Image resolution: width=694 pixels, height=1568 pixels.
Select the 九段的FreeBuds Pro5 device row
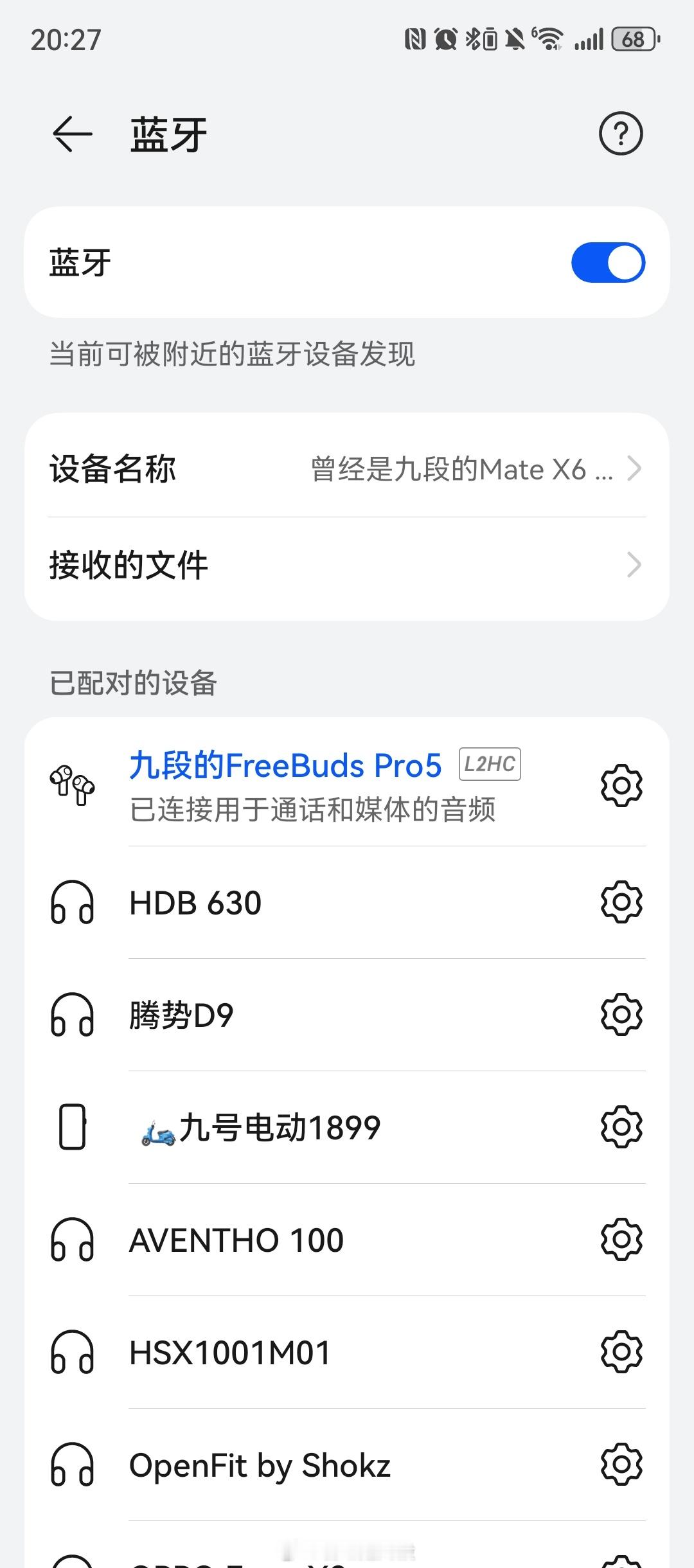tap(312, 785)
